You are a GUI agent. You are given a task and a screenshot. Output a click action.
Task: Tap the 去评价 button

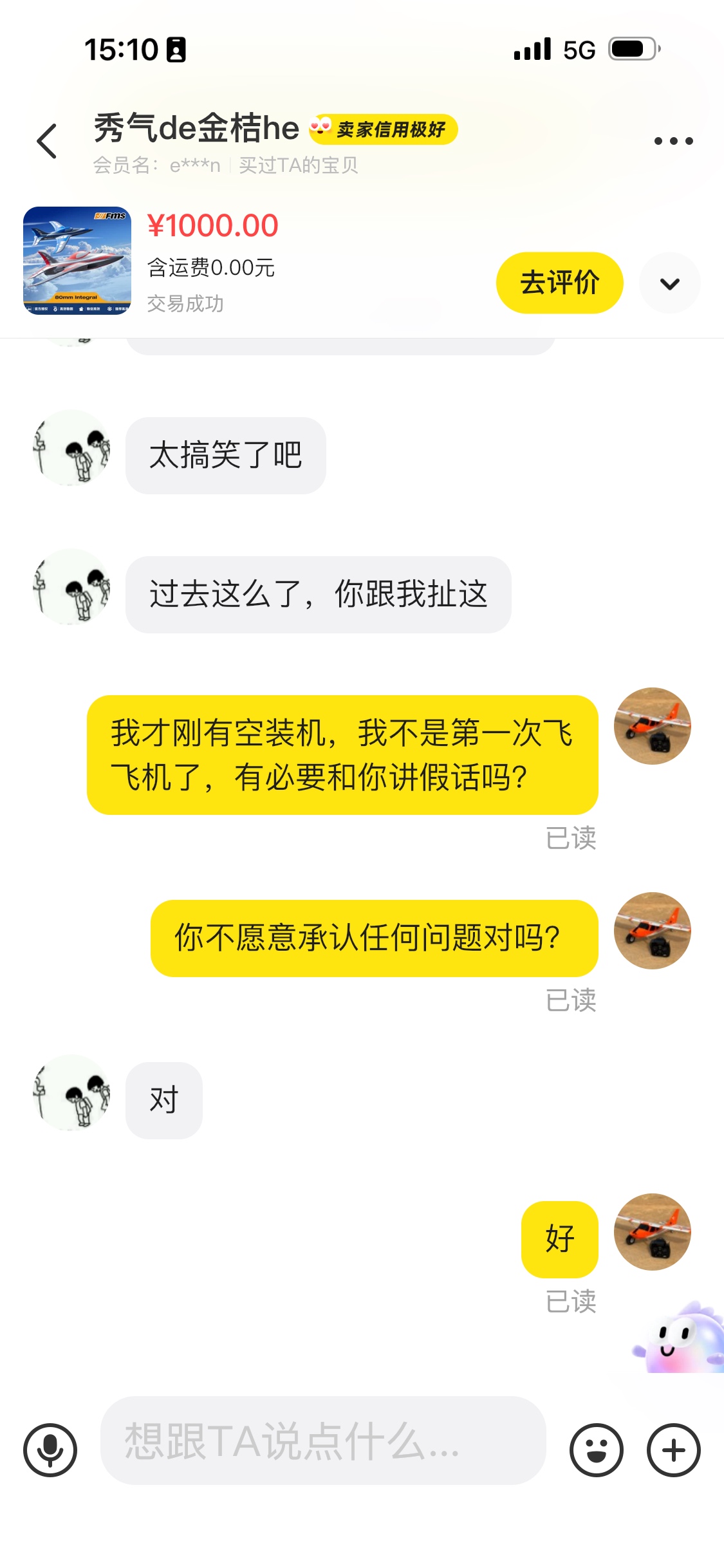coord(559,283)
